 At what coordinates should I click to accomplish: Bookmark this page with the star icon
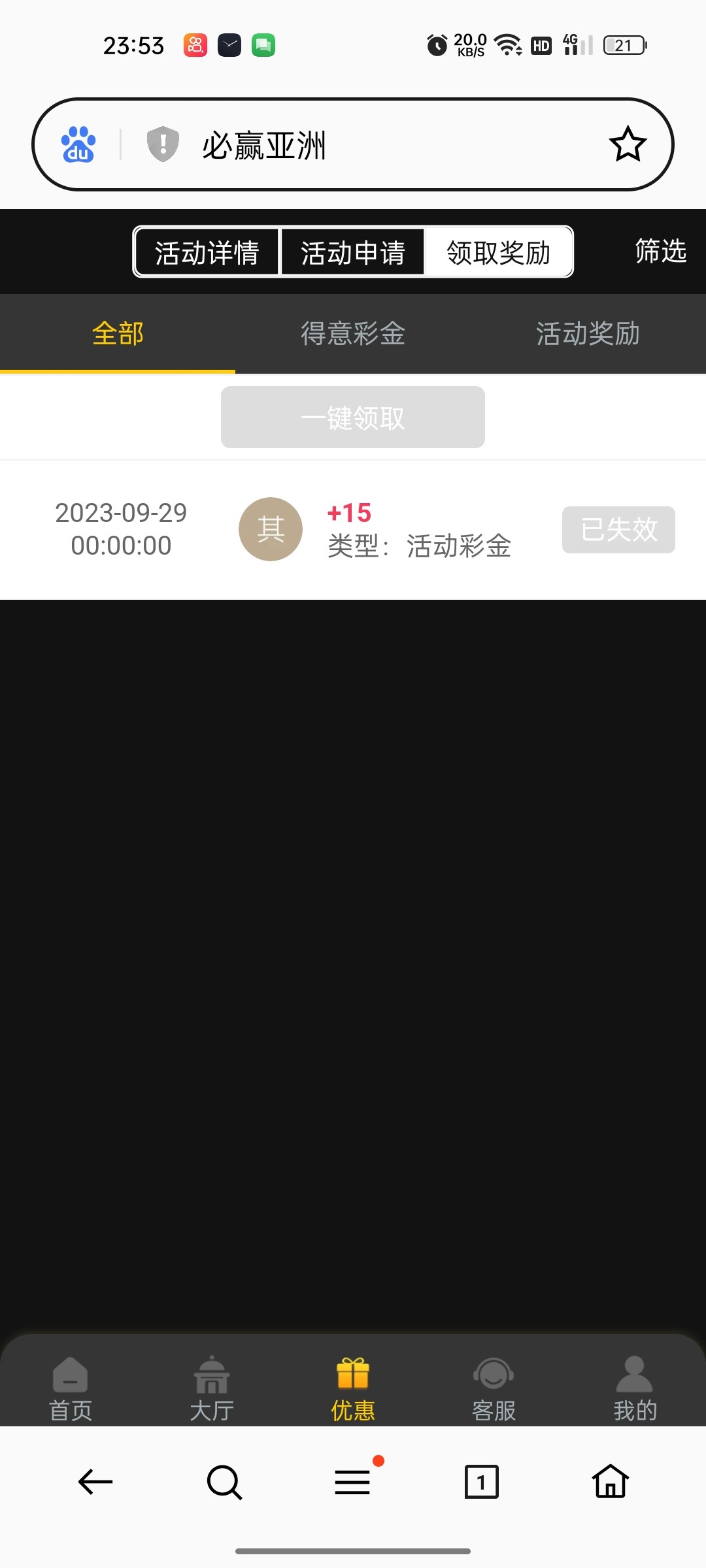[628, 144]
